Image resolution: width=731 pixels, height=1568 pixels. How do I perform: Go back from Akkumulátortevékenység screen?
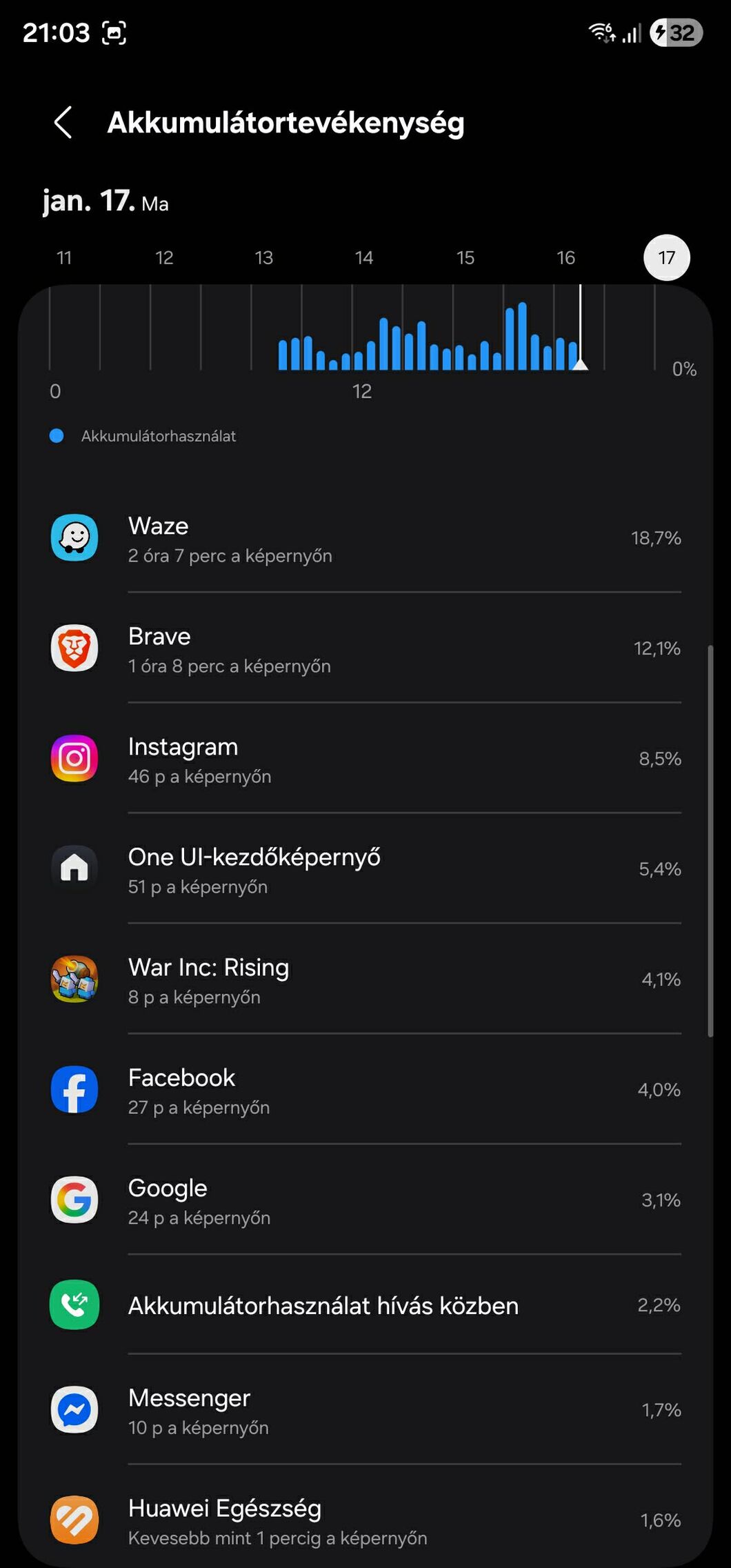(63, 123)
